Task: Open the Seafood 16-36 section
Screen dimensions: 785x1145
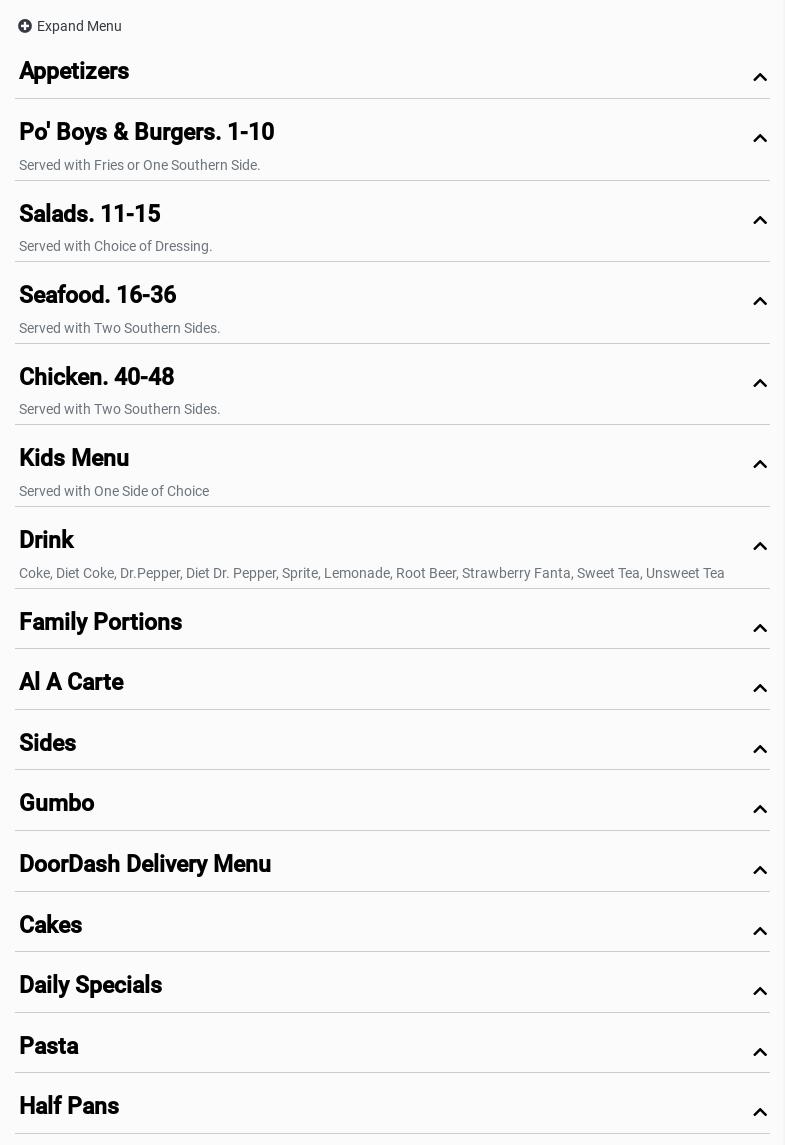Action: [x=391, y=303]
